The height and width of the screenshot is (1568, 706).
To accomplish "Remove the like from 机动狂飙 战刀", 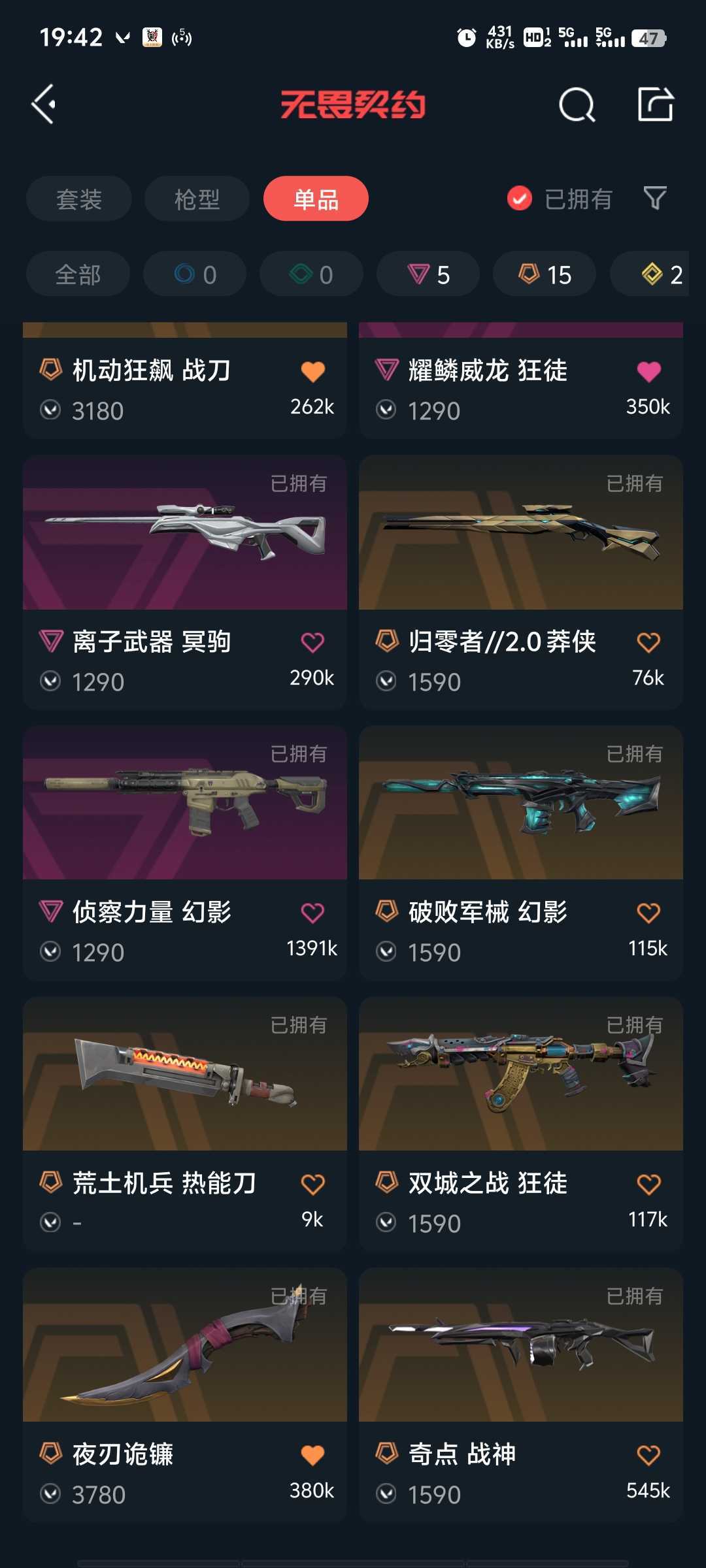I will click(x=312, y=371).
